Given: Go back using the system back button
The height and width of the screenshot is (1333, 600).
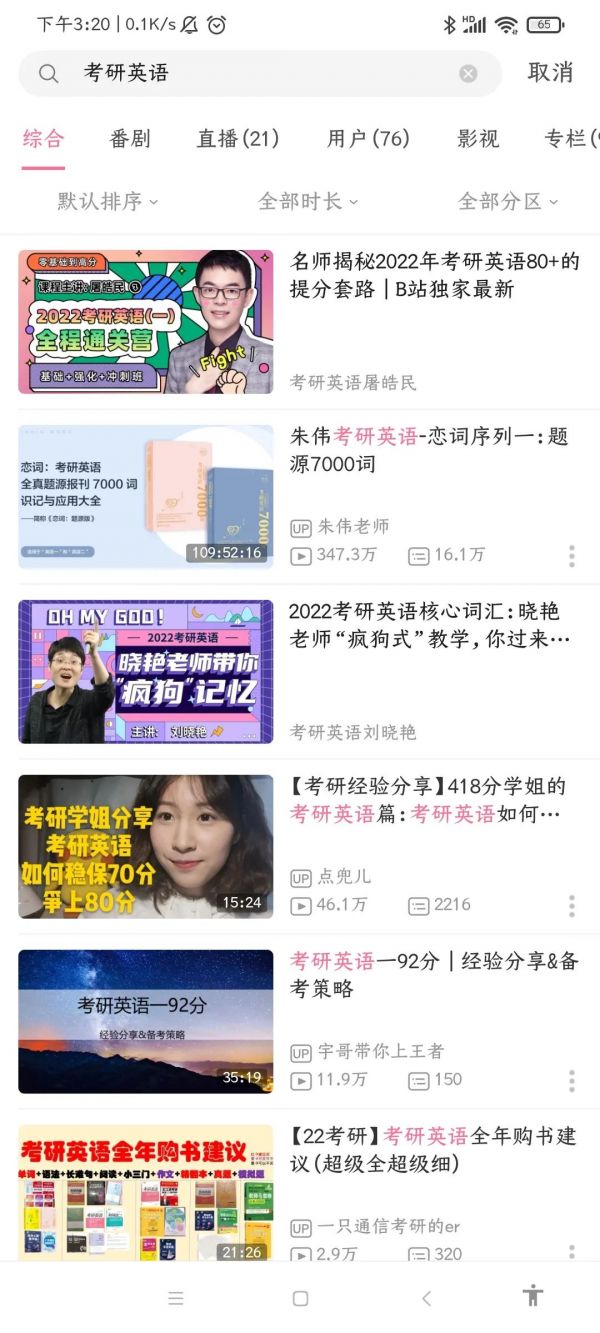Looking at the screenshot, I should coord(426,1298).
